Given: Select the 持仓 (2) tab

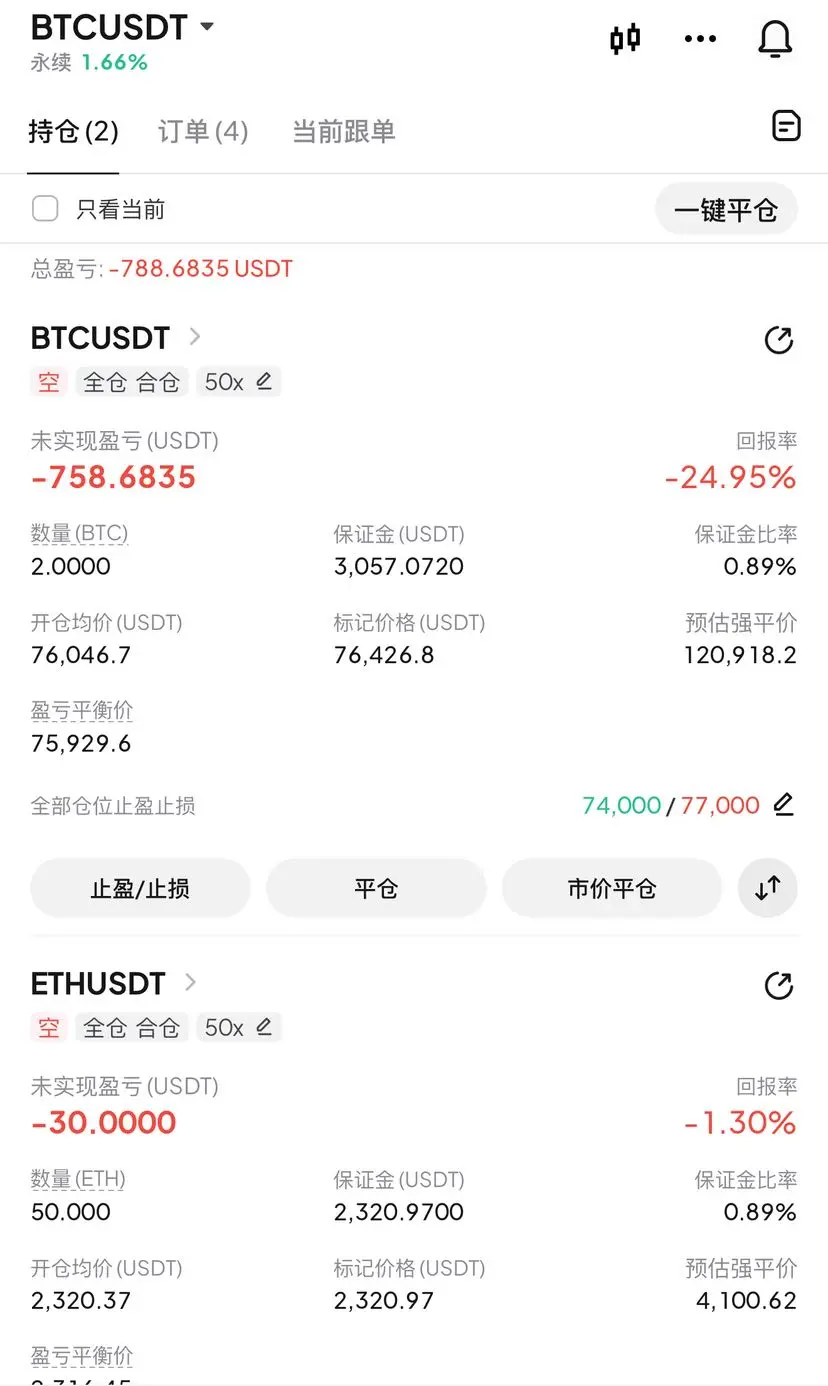Looking at the screenshot, I should pyautogui.click(x=73, y=131).
